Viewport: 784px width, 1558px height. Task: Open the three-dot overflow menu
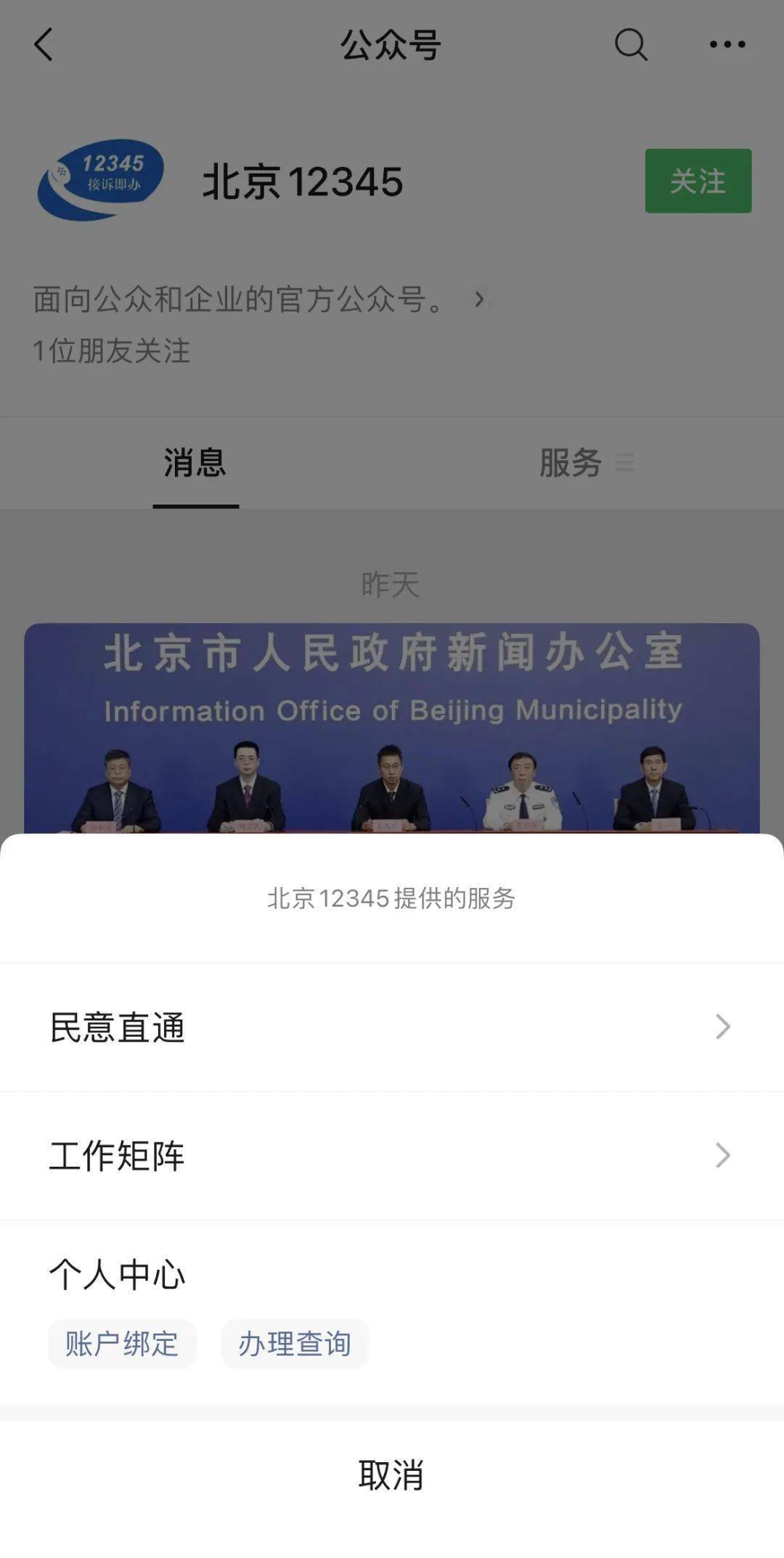pyautogui.click(x=727, y=44)
